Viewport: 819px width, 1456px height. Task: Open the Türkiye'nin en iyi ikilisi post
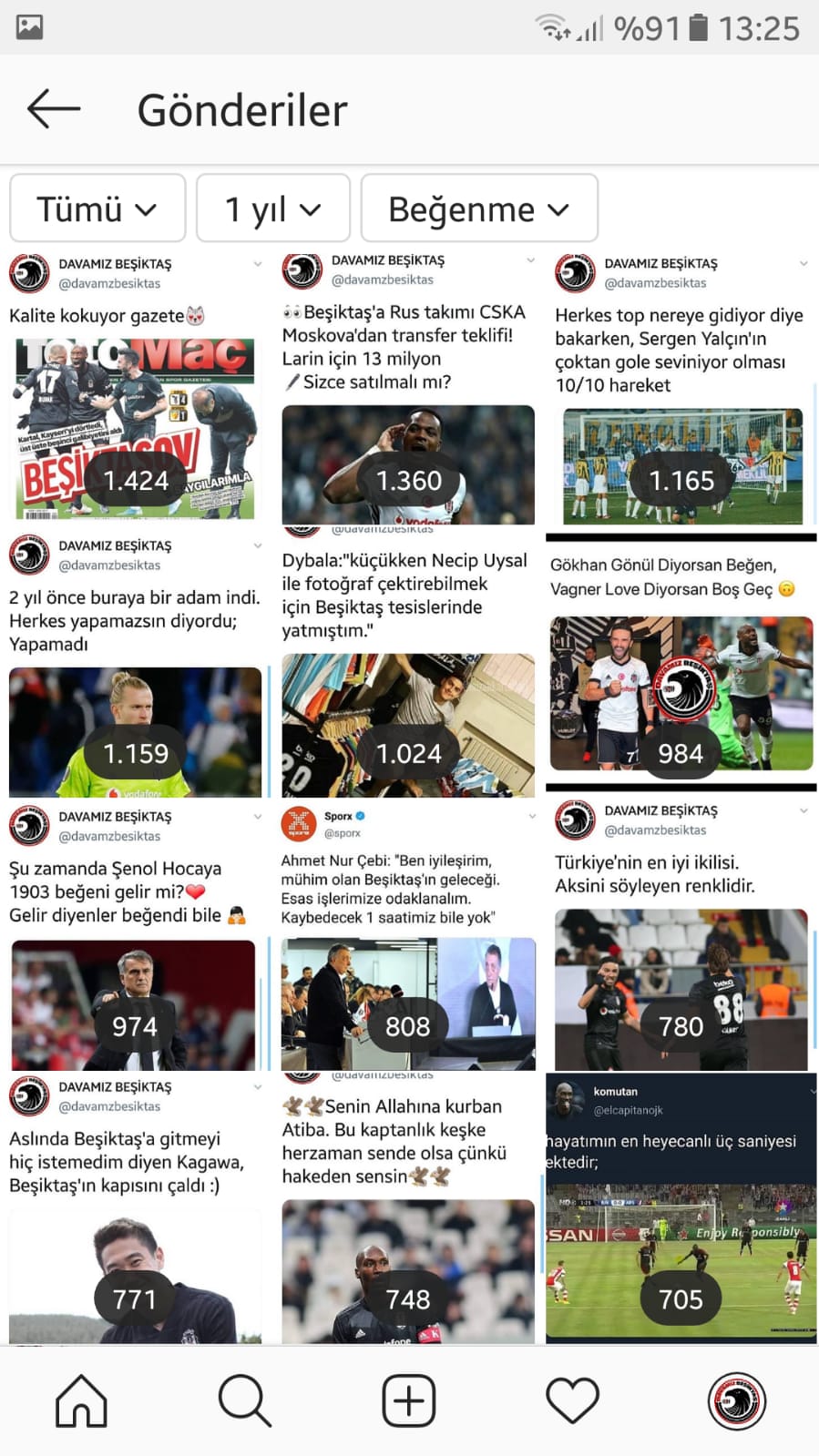[681, 965]
